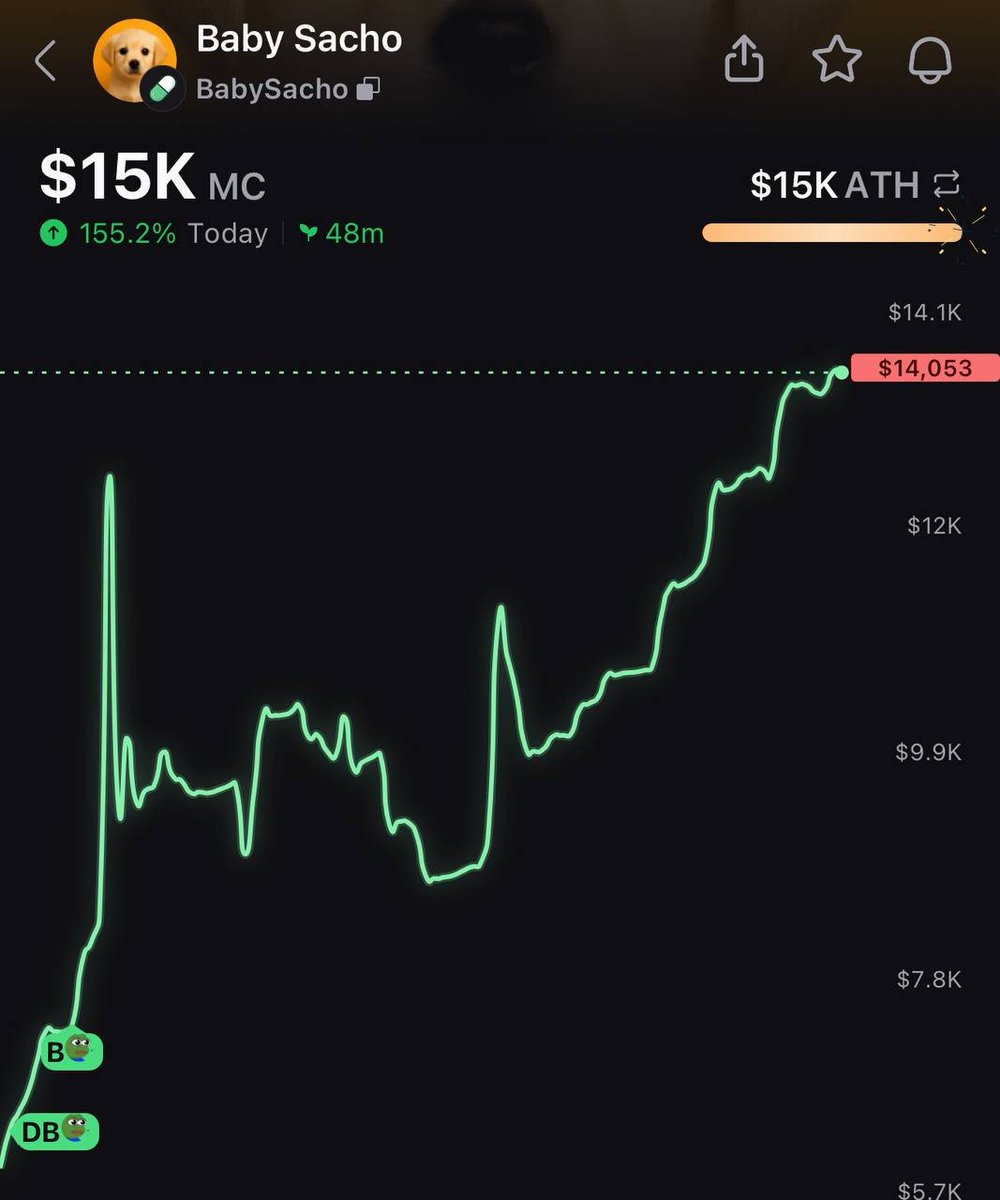Screen dimensions: 1000x1200
Task: Select the DB trade marker on chart
Action: coord(59,1132)
